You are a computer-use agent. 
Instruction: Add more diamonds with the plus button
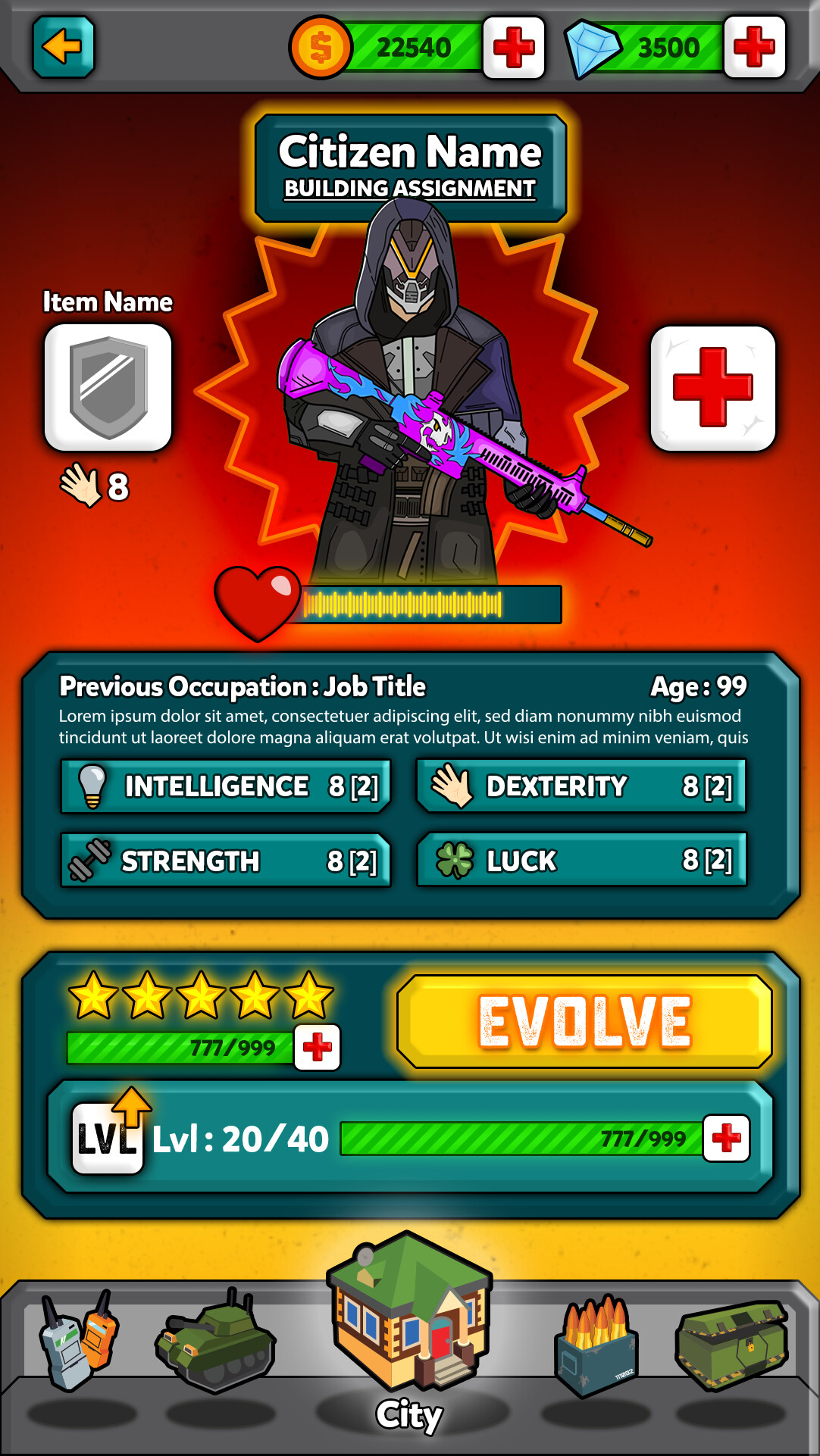point(754,48)
